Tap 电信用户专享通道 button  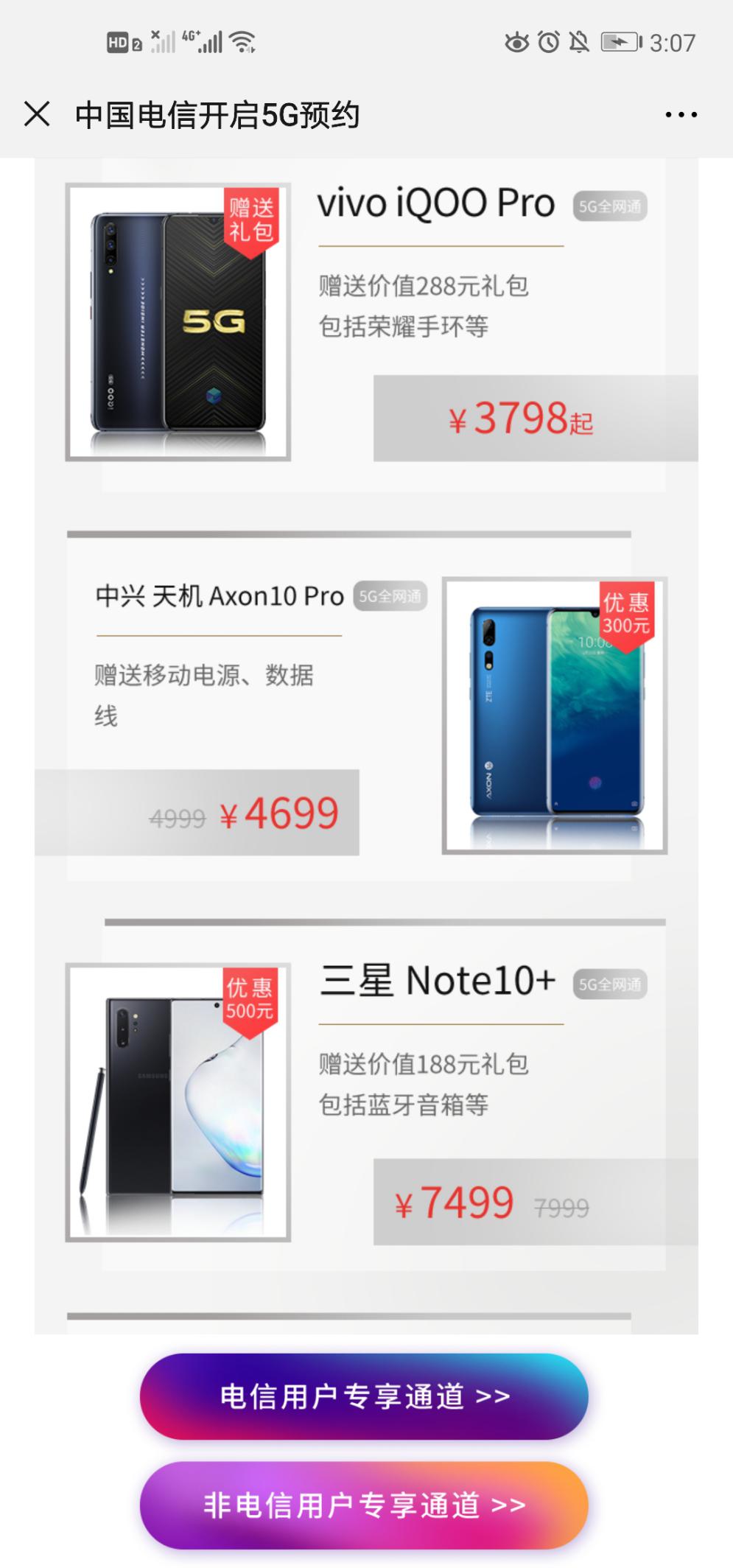coord(364,1396)
